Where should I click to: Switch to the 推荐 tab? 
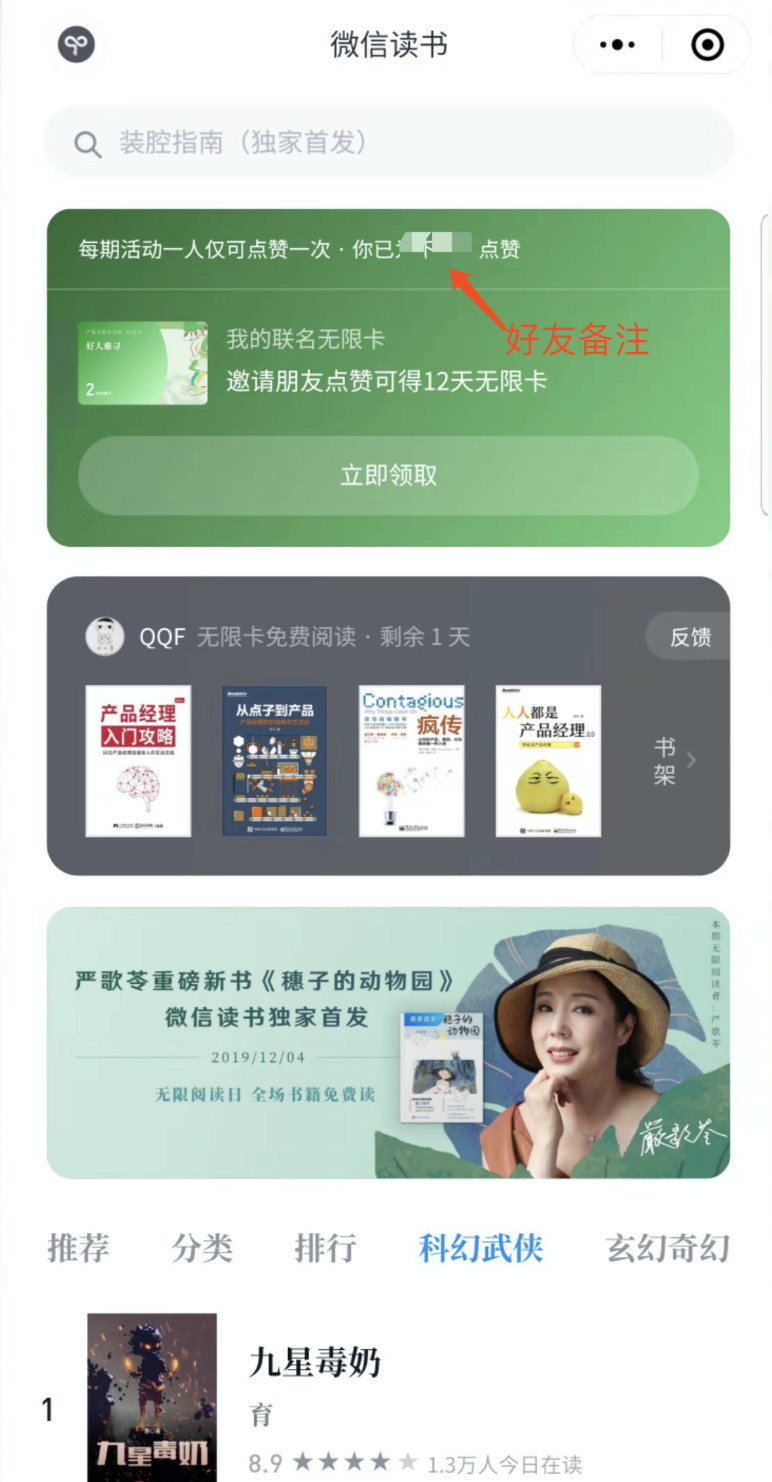[78, 1248]
